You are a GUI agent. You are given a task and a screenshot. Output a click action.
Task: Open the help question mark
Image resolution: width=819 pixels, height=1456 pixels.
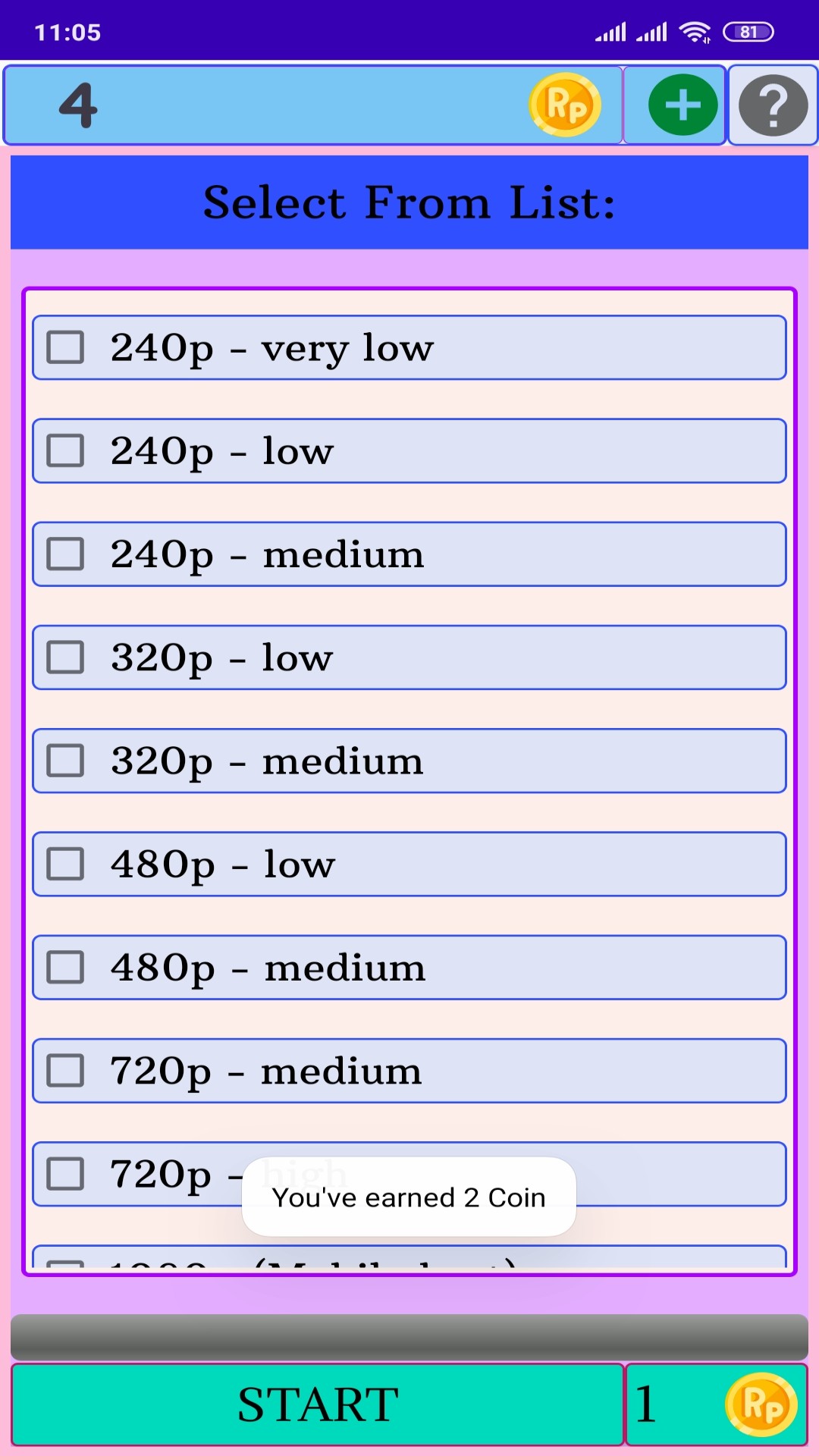[773, 105]
